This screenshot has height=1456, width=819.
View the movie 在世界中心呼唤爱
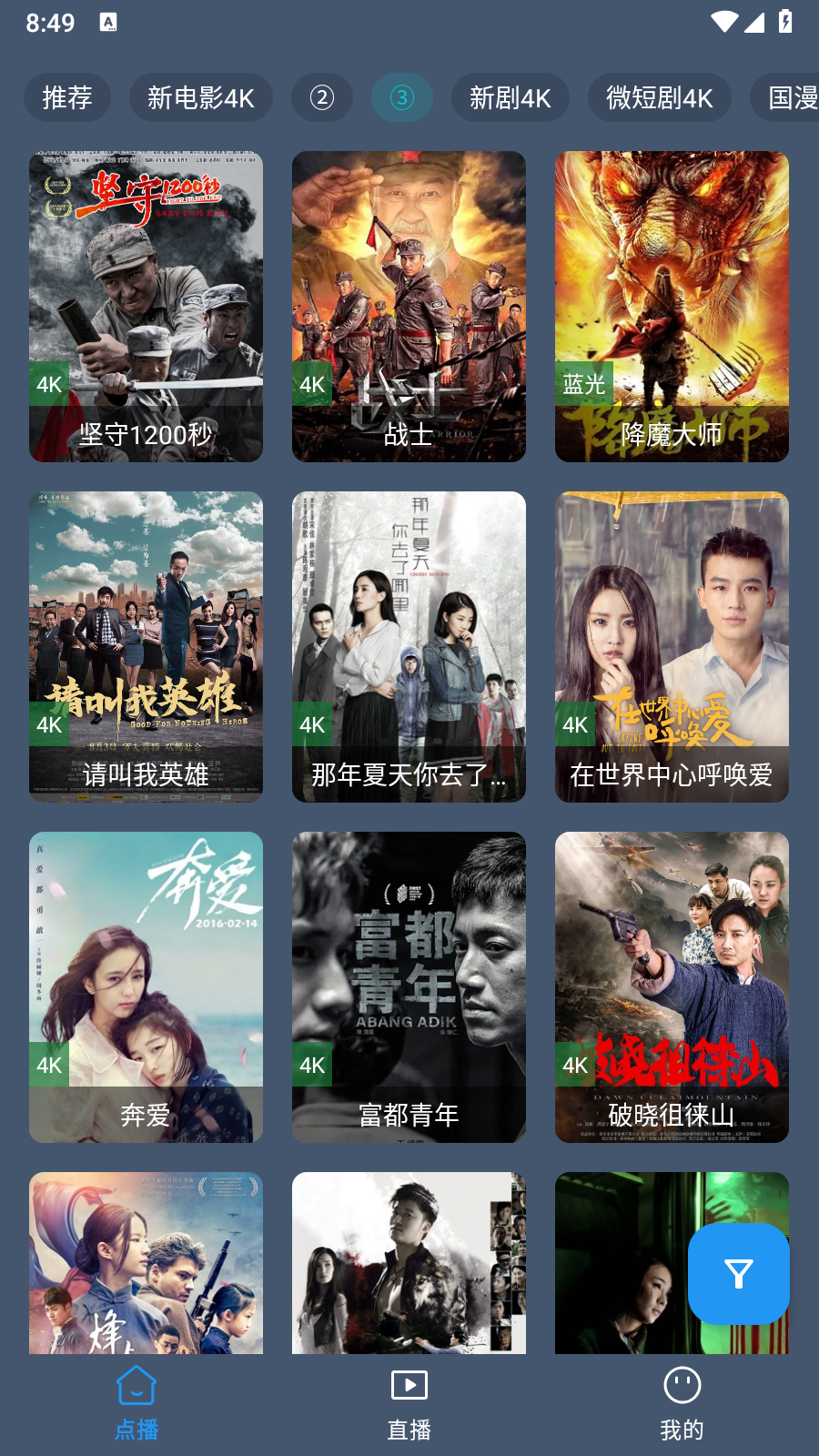point(672,647)
